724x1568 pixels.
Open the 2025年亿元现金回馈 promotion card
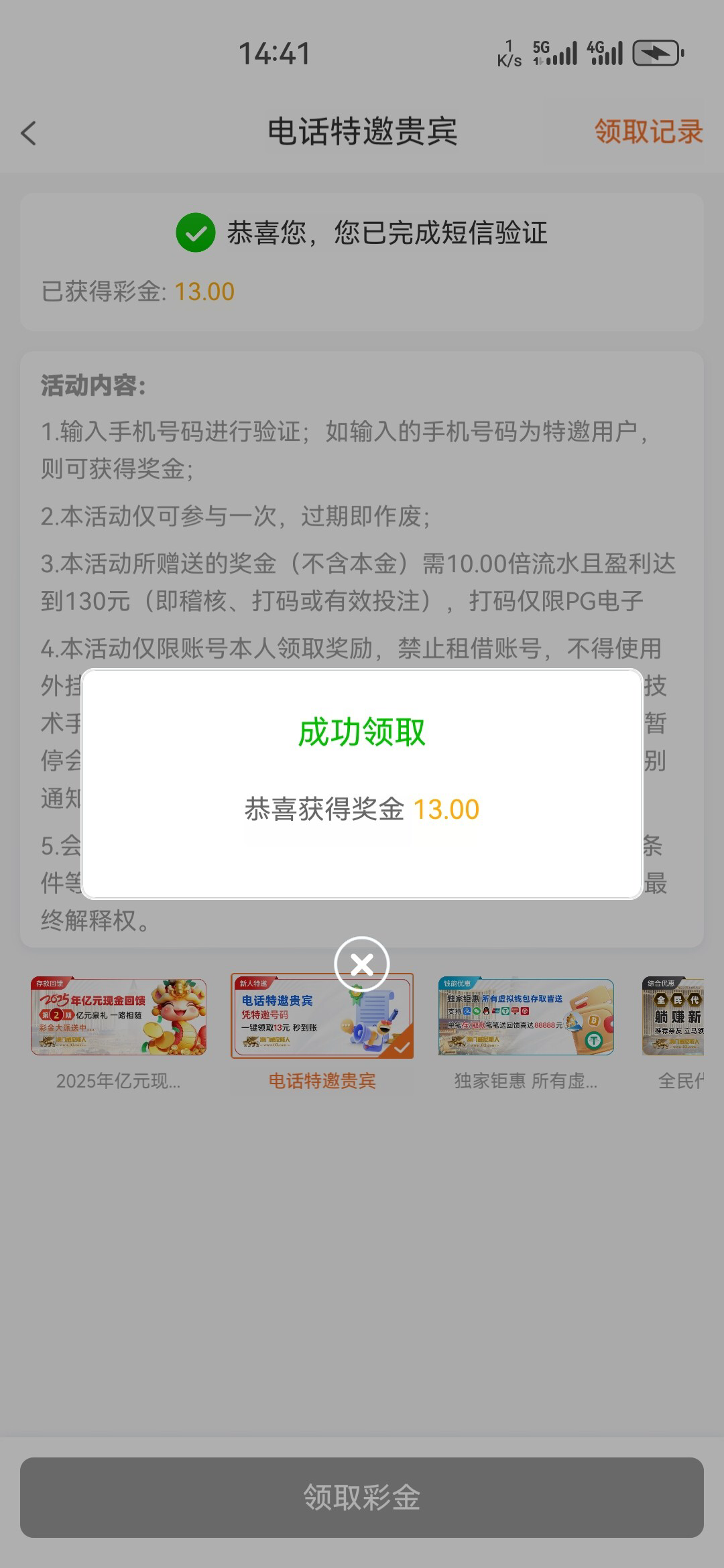click(x=119, y=1017)
